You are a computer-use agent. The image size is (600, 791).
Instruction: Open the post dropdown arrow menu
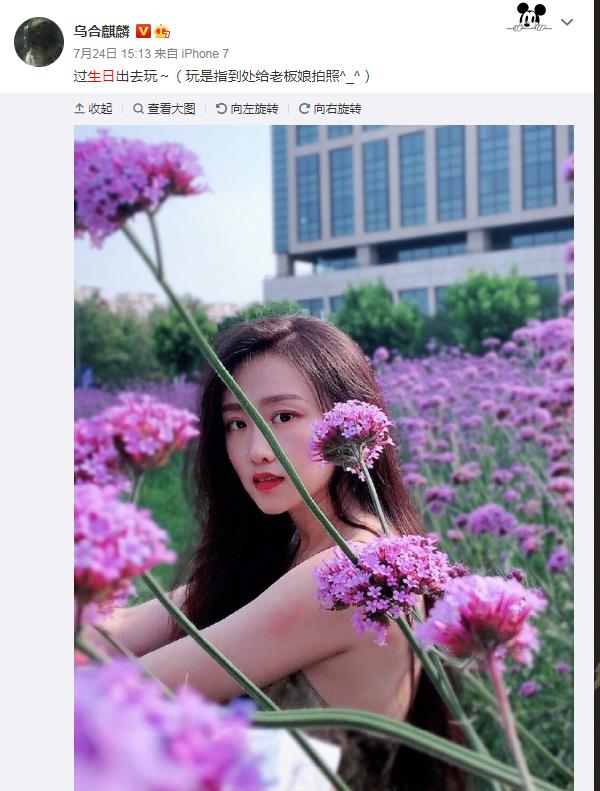pyautogui.click(x=567, y=21)
